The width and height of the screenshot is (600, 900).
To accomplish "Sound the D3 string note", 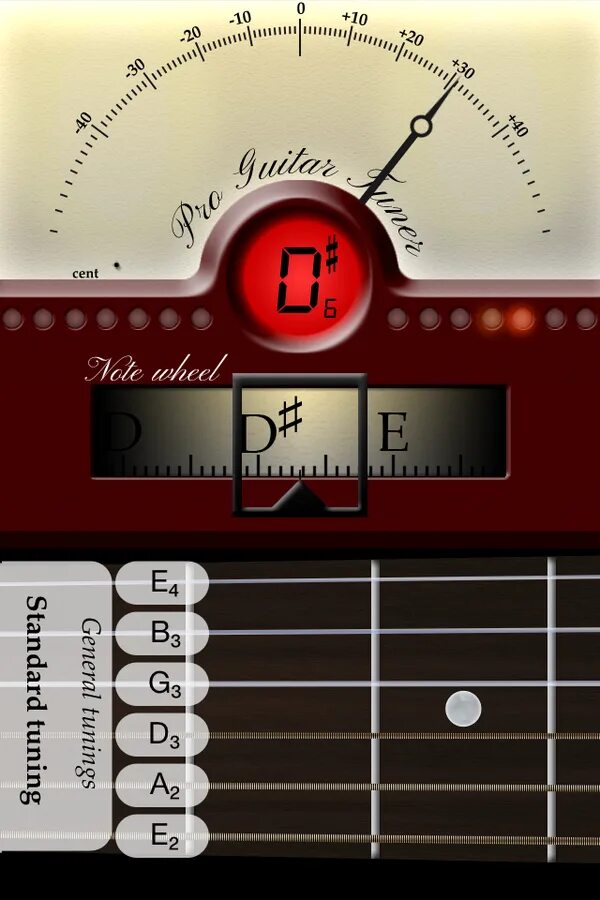I will click(x=162, y=736).
